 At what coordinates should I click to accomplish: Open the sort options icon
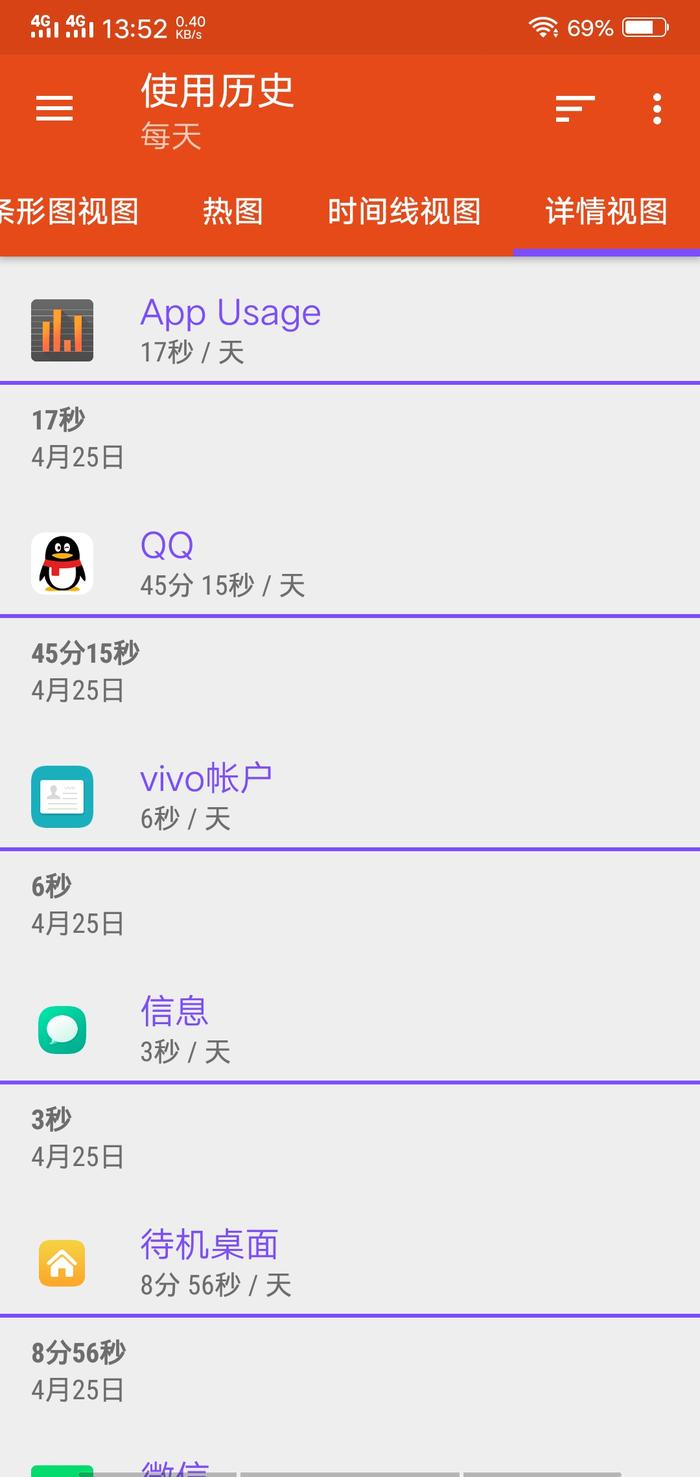pos(575,108)
